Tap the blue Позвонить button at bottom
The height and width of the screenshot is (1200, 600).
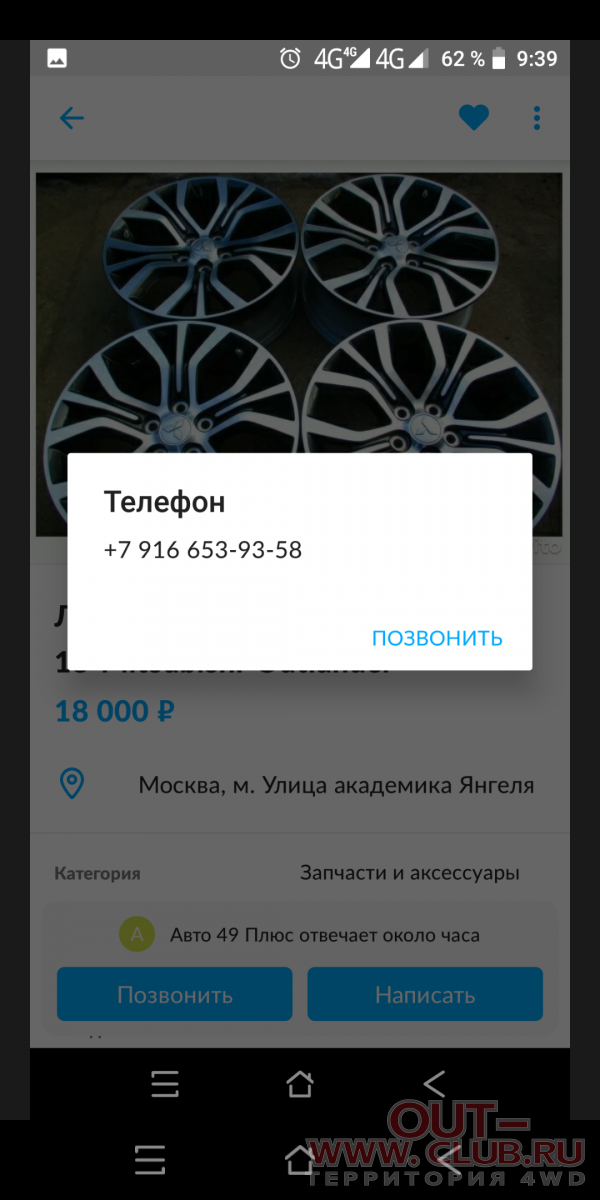tap(175, 994)
